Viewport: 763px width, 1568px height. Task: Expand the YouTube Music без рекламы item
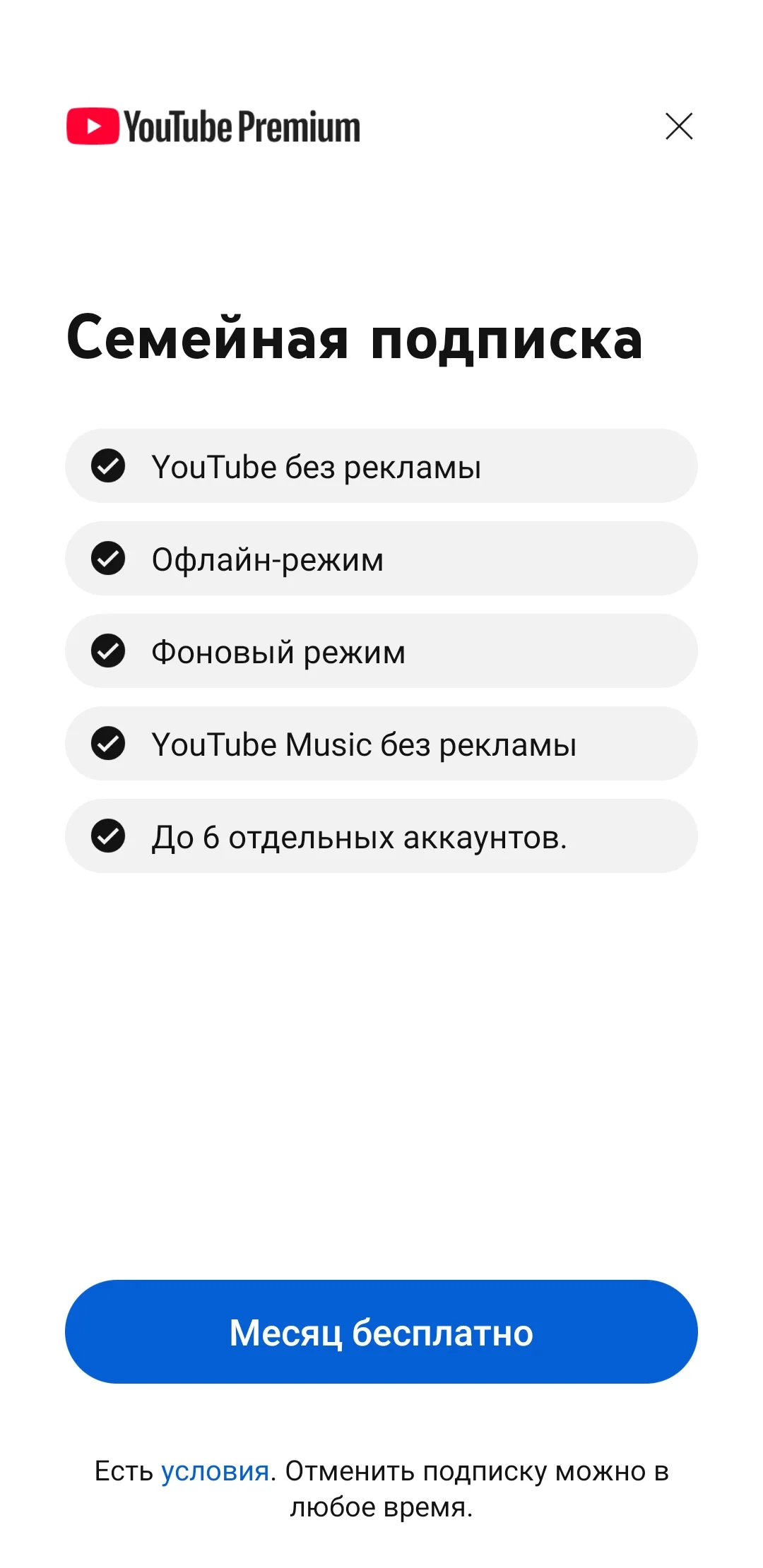381,743
